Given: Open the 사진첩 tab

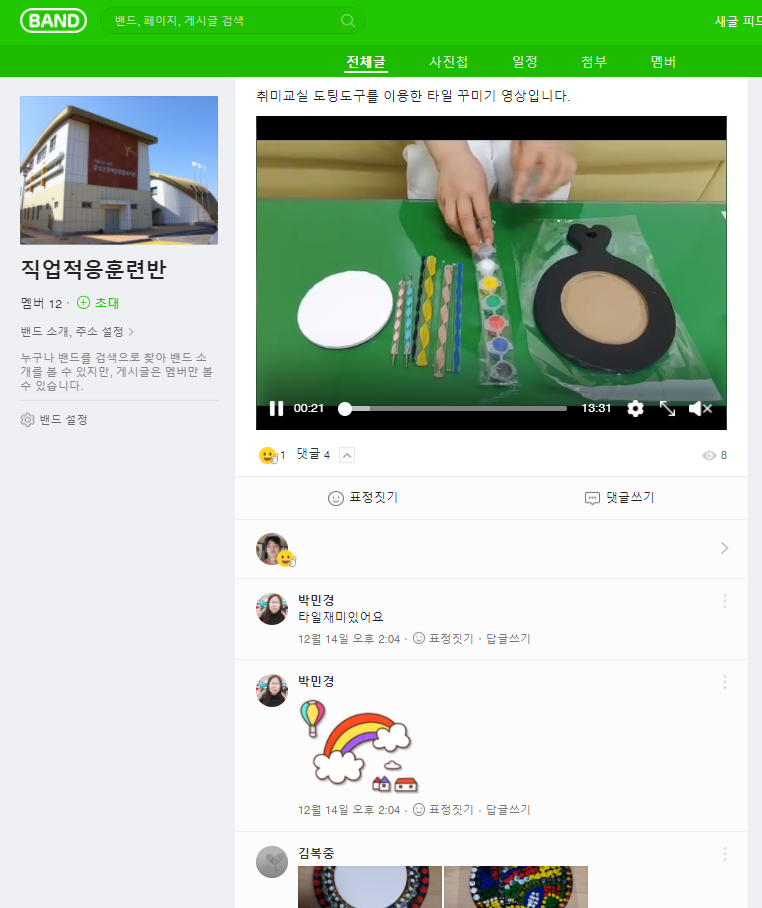Looking at the screenshot, I should tap(448, 62).
